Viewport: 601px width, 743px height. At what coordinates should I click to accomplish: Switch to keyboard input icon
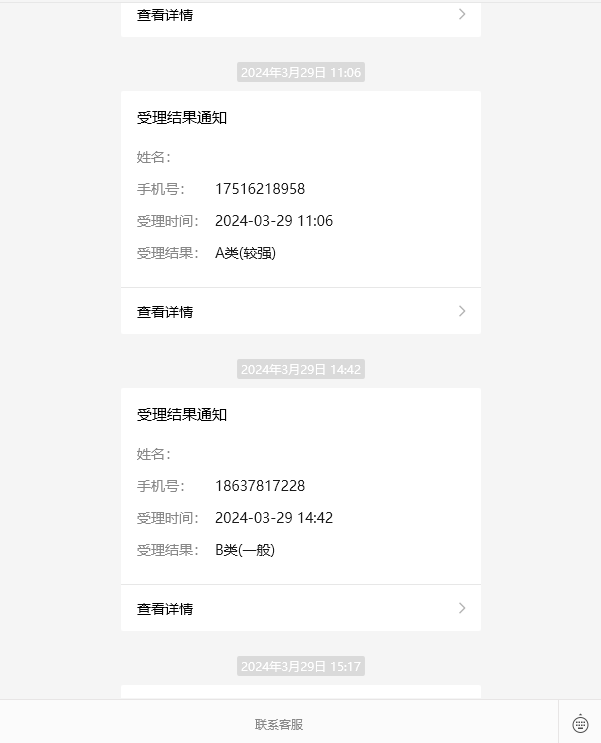(580, 724)
